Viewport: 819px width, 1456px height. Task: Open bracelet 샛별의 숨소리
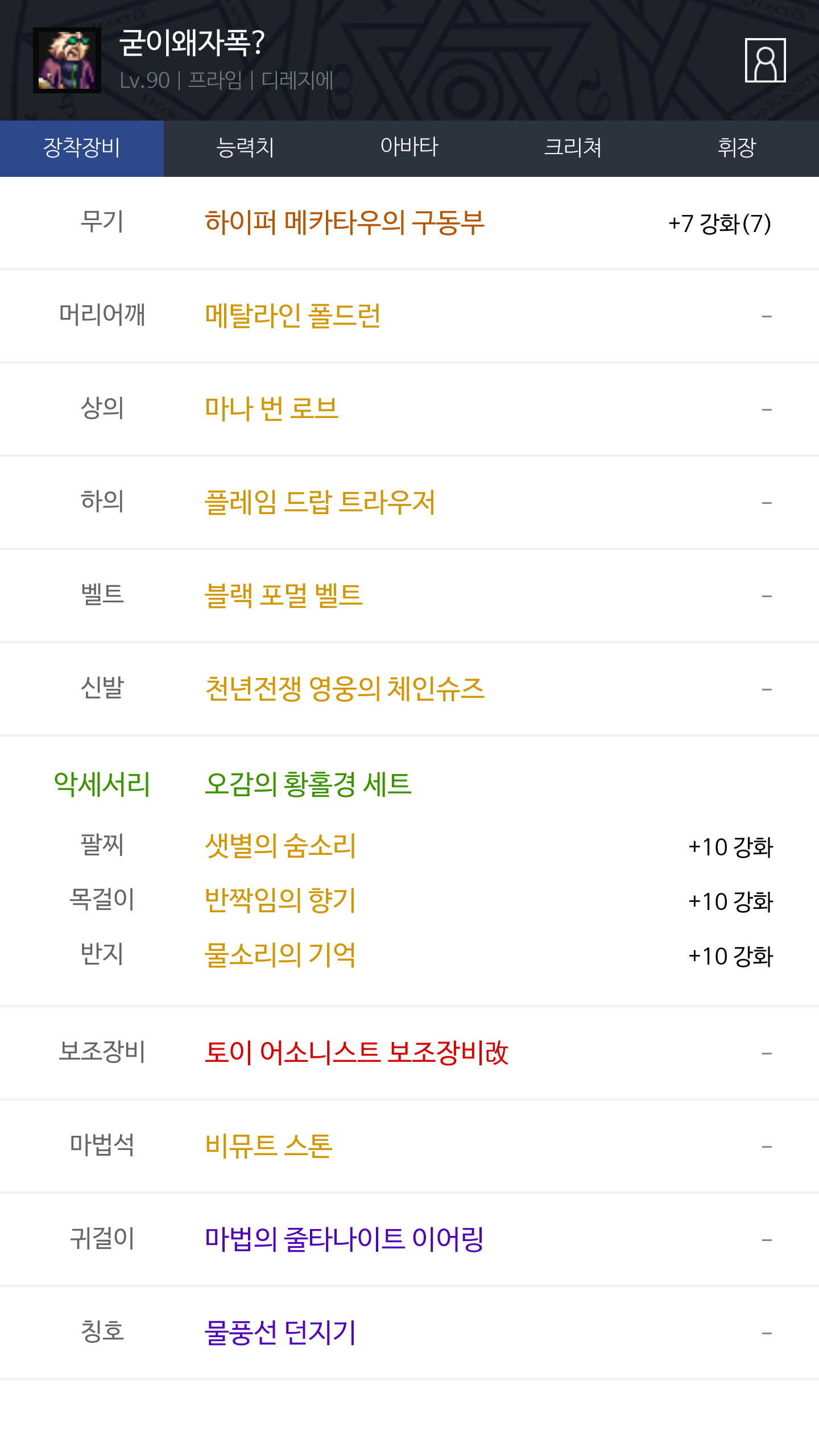280,846
